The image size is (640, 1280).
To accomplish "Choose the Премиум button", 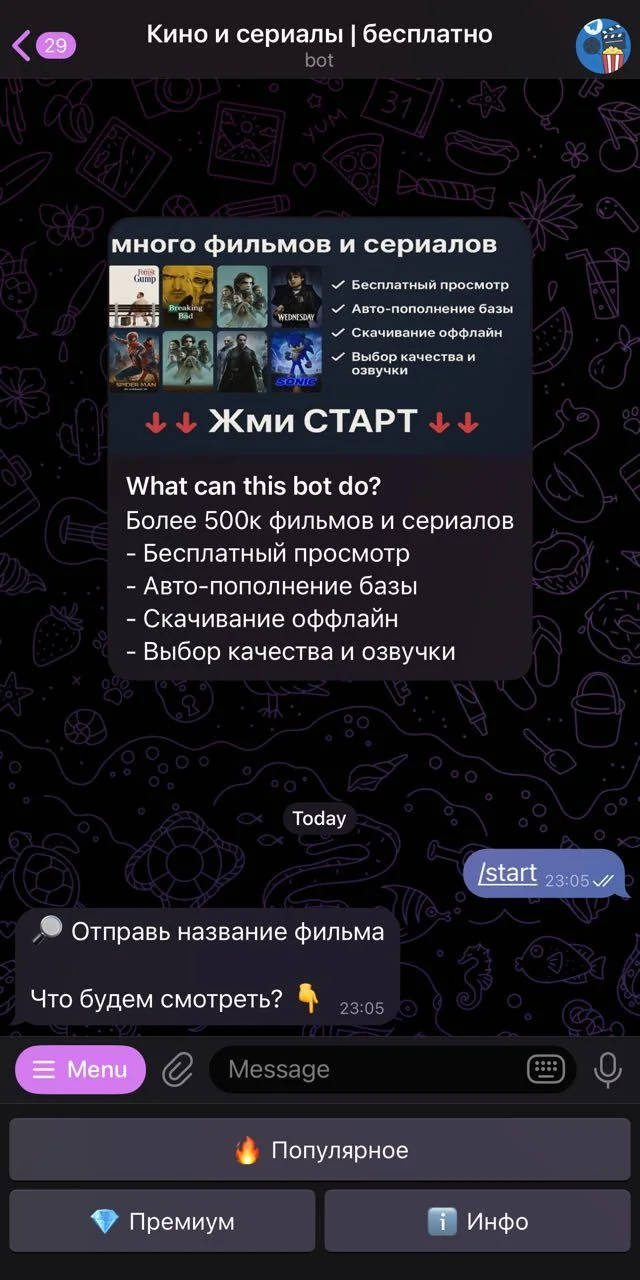I will [163, 1221].
